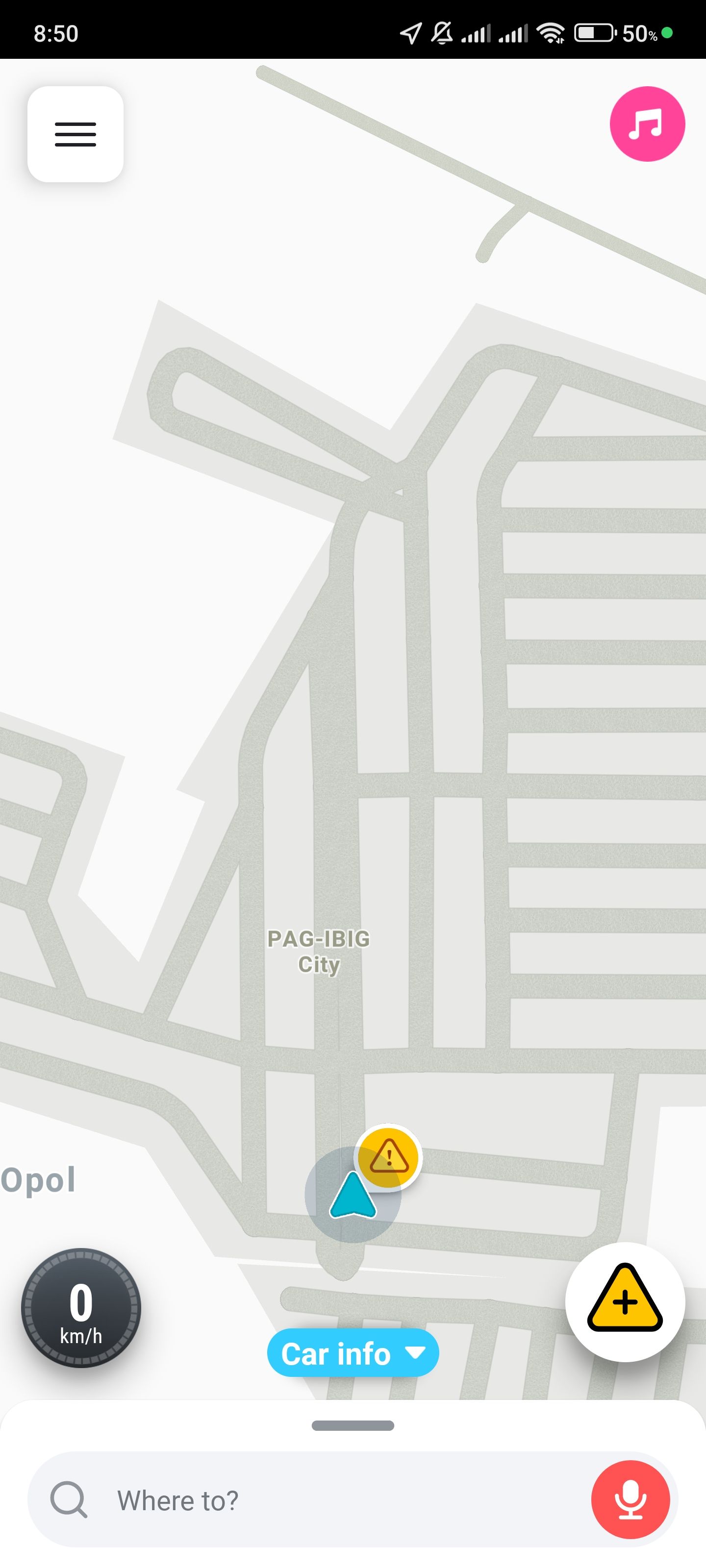Open the hamburger main menu

click(76, 134)
